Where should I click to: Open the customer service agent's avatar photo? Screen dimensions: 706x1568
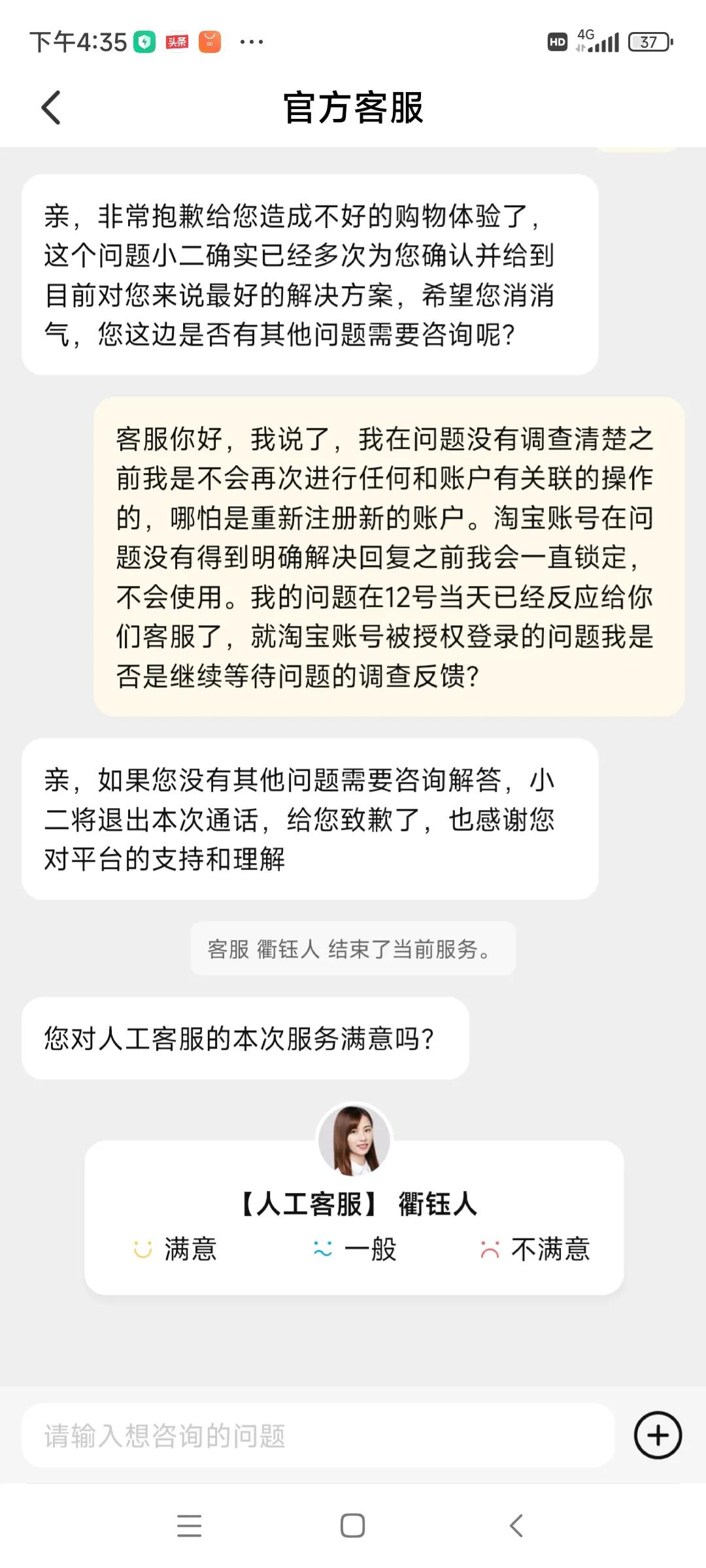[353, 1139]
